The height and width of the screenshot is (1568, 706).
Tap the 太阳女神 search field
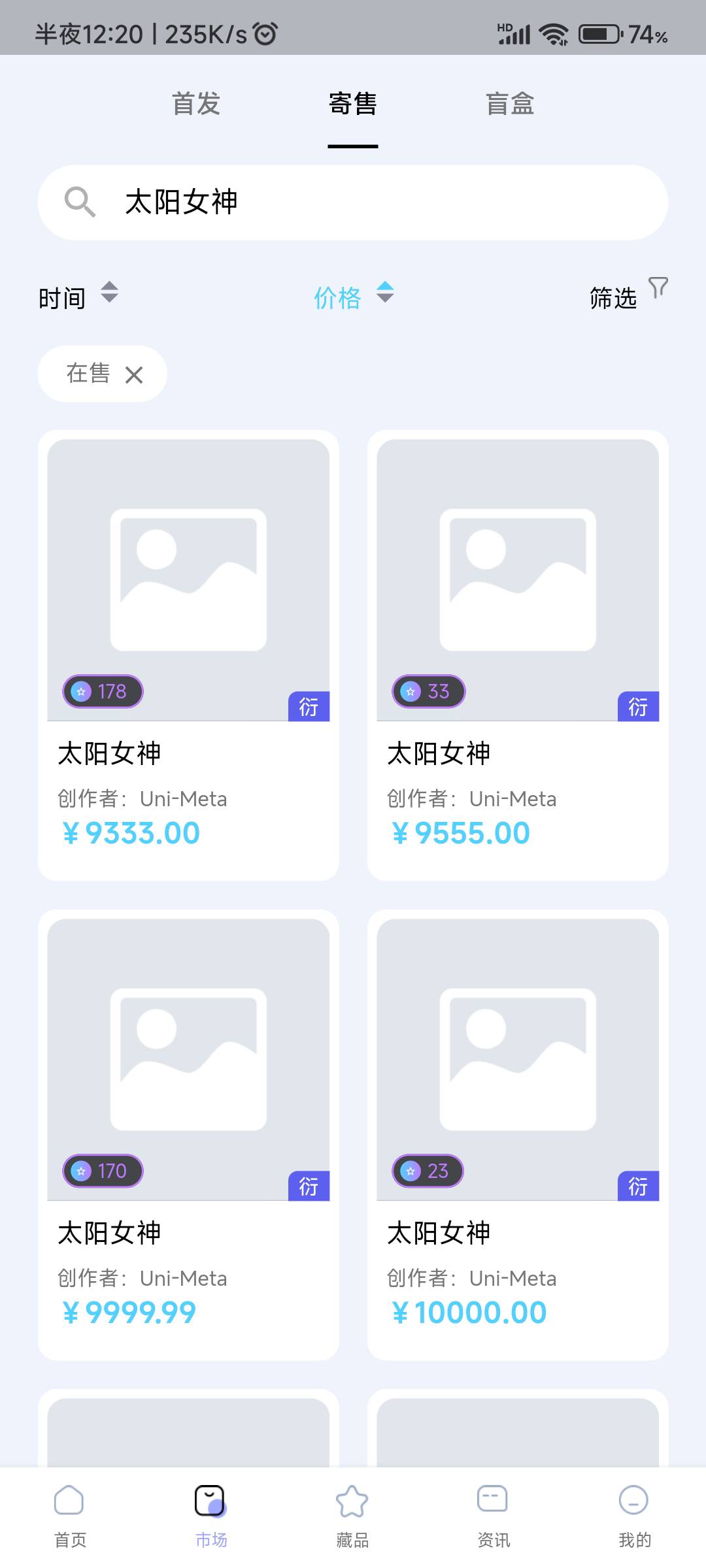click(353, 203)
